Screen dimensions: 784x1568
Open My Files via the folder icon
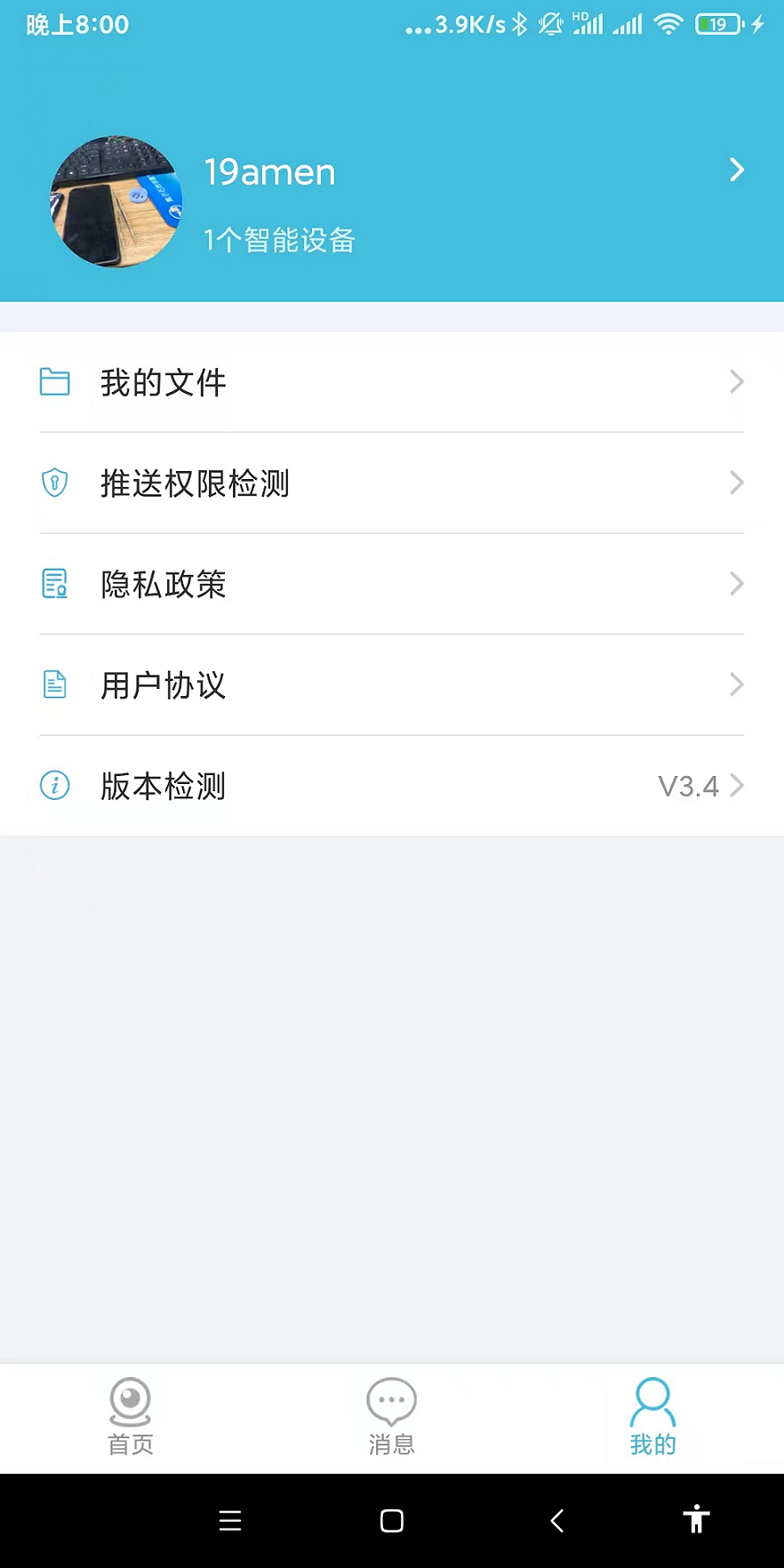point(54,382)
